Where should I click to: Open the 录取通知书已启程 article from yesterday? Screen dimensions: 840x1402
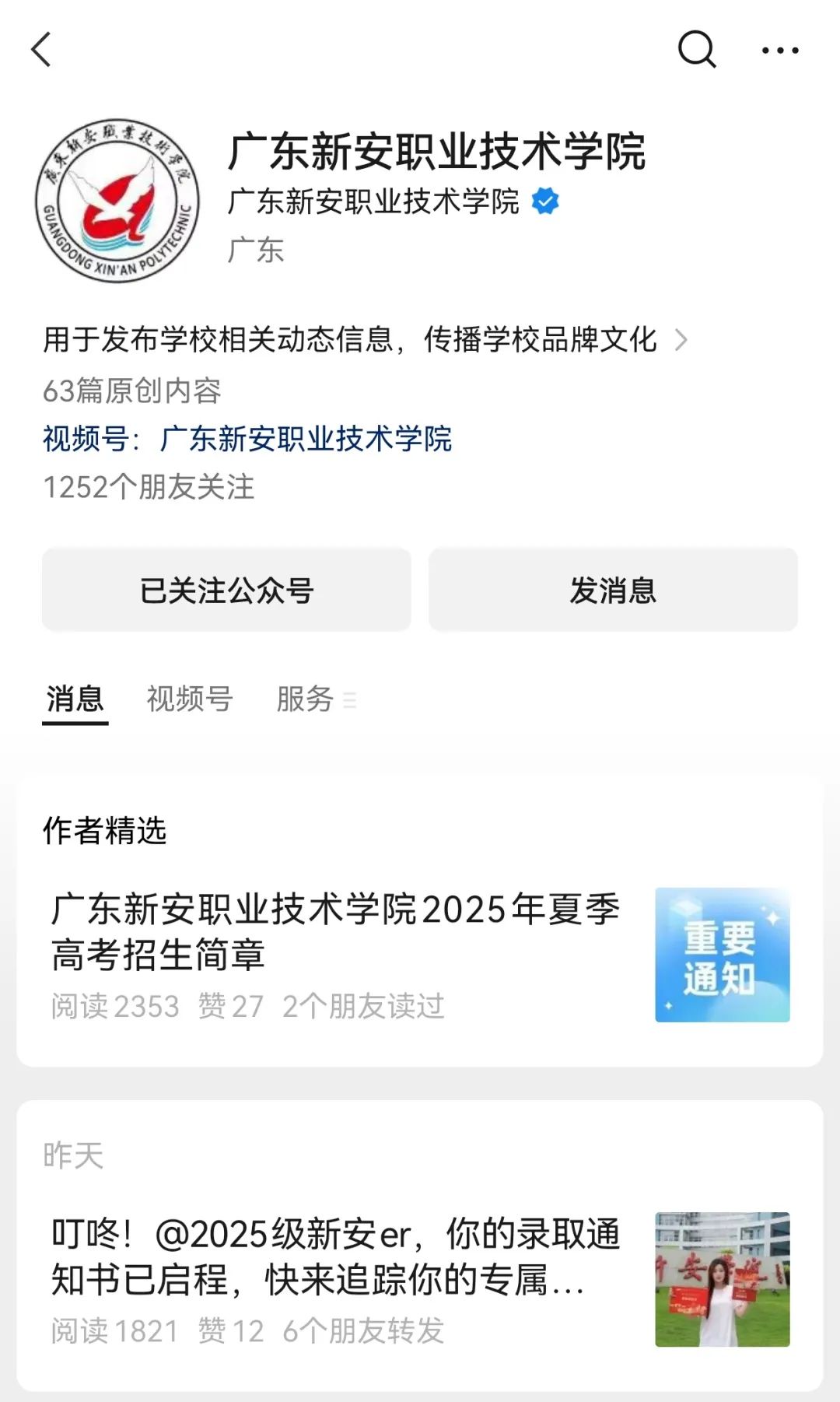coord(335,1257)
